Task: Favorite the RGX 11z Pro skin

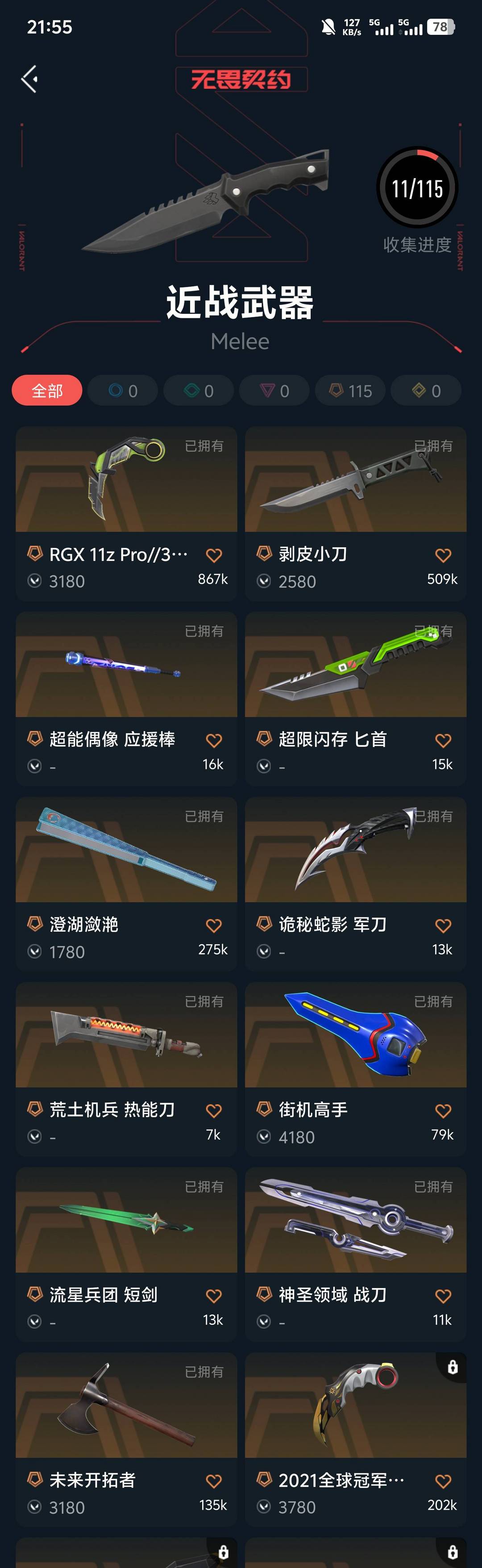Action: 214,555
